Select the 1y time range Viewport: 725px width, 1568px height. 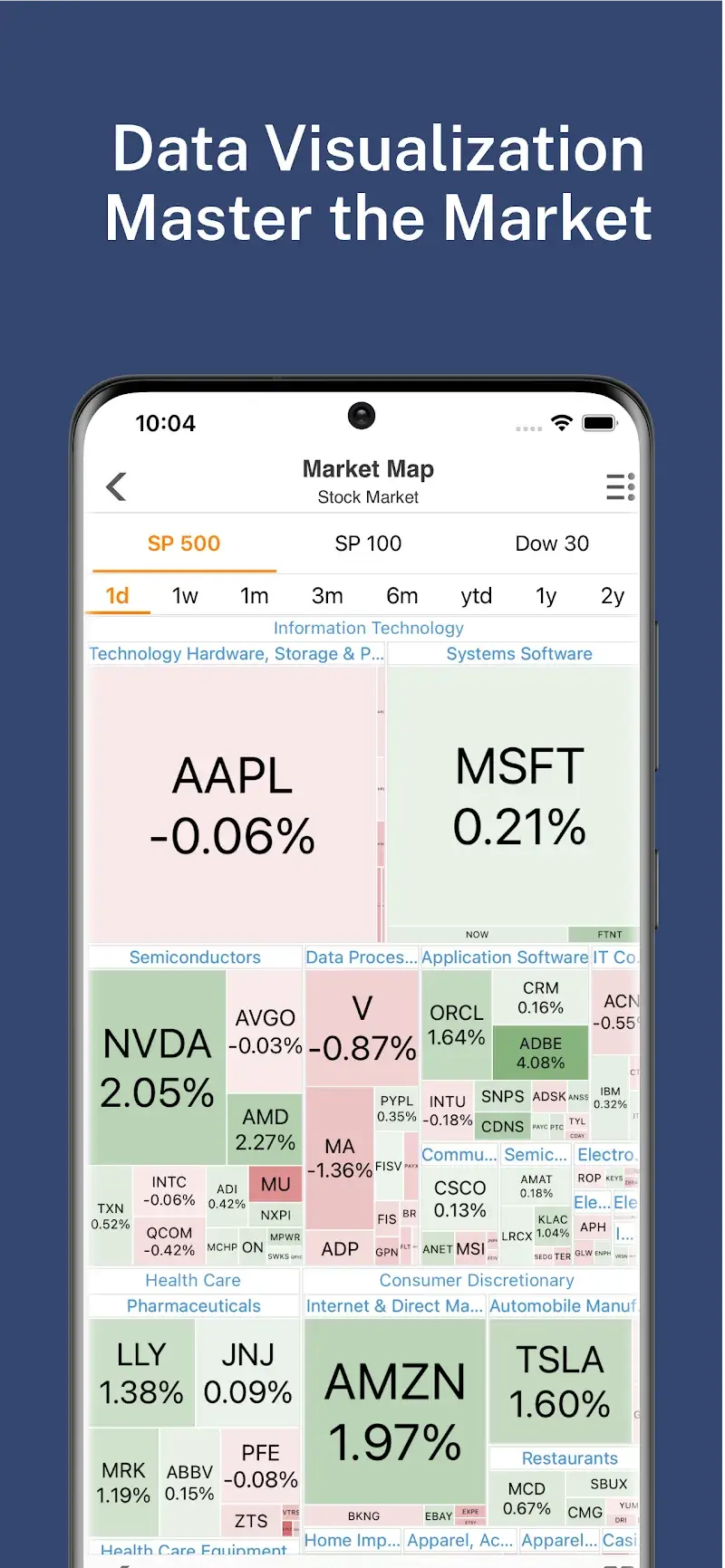tap(546, 595)
